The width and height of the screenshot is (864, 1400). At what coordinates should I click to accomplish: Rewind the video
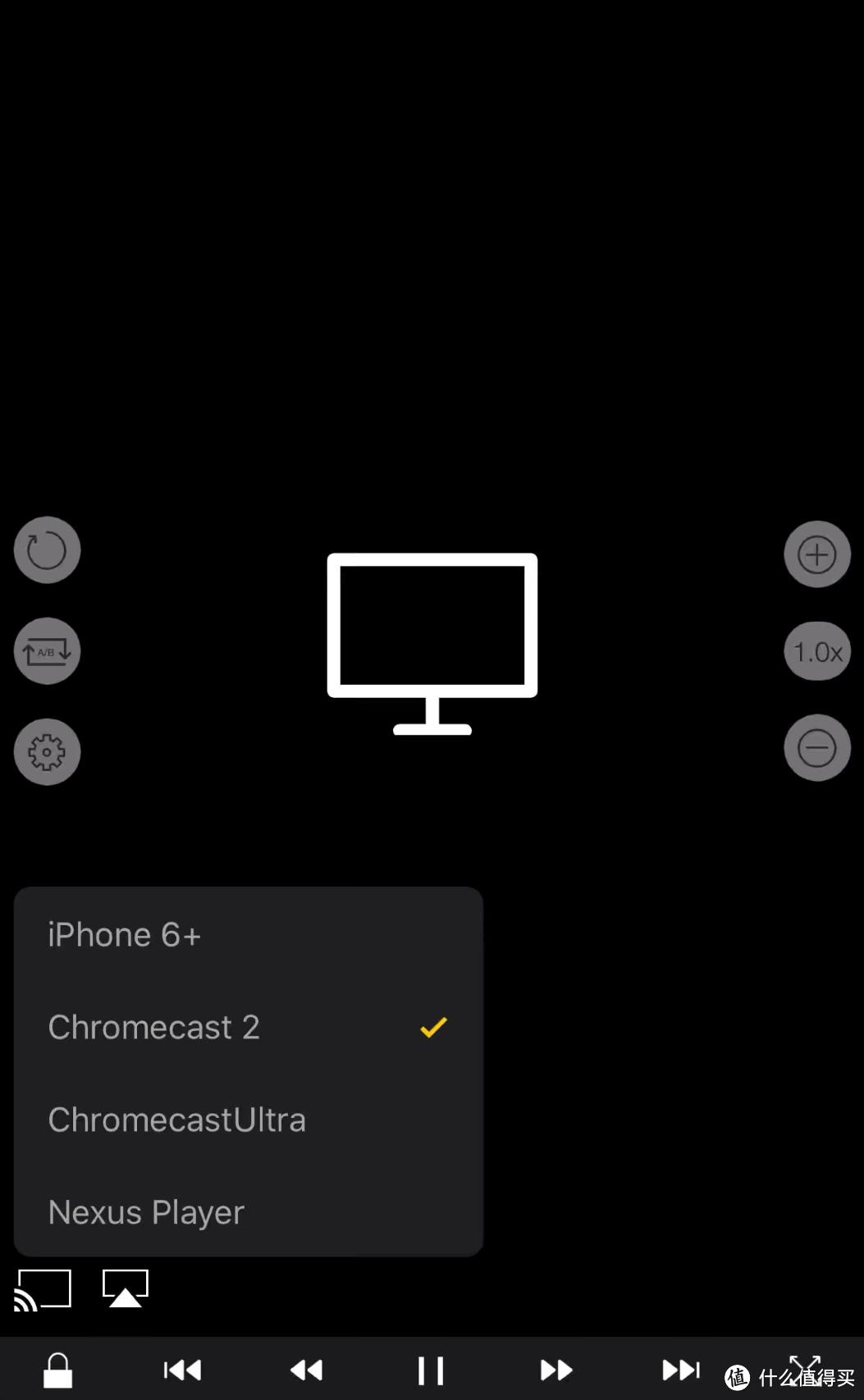click(x=307, y=1370)
